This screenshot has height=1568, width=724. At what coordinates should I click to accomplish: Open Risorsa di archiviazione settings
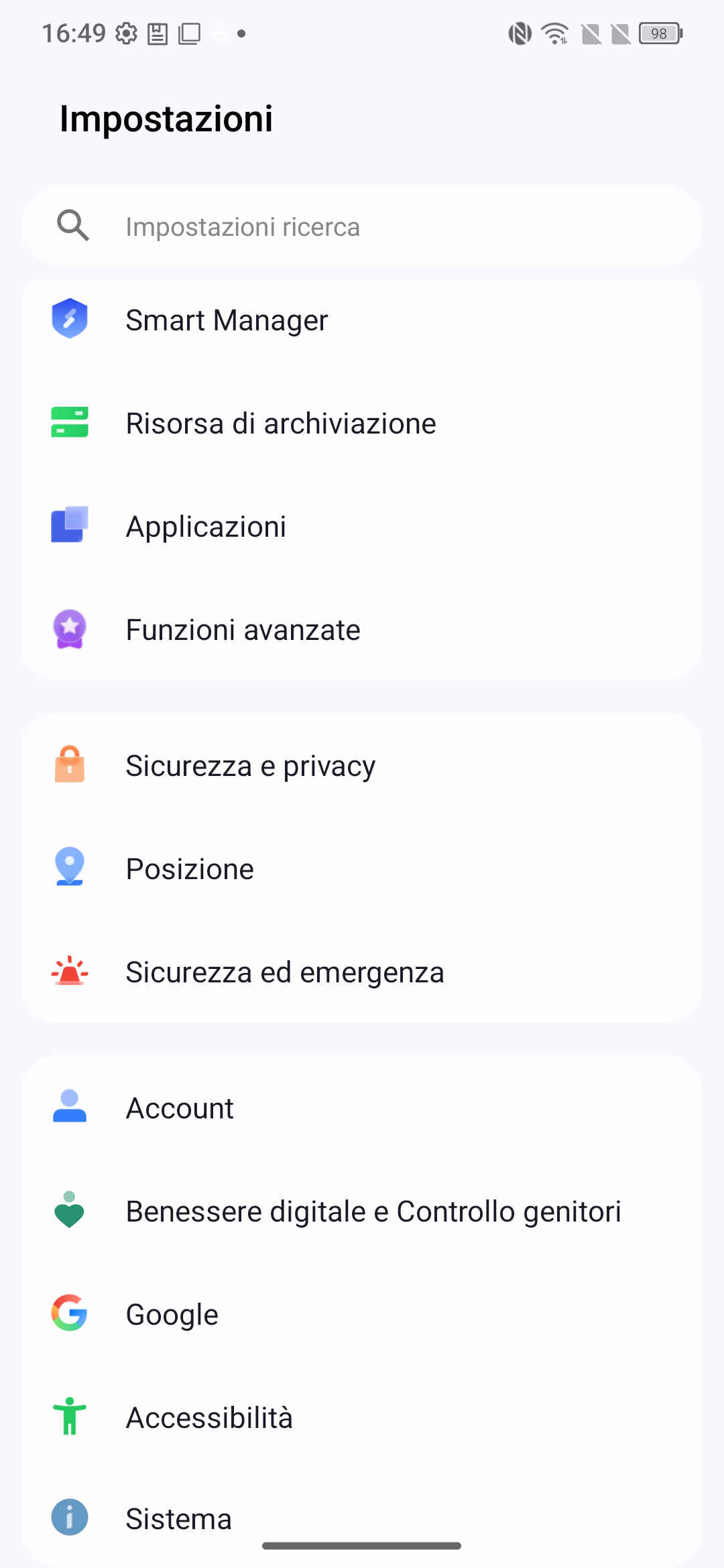coord(362,423)
